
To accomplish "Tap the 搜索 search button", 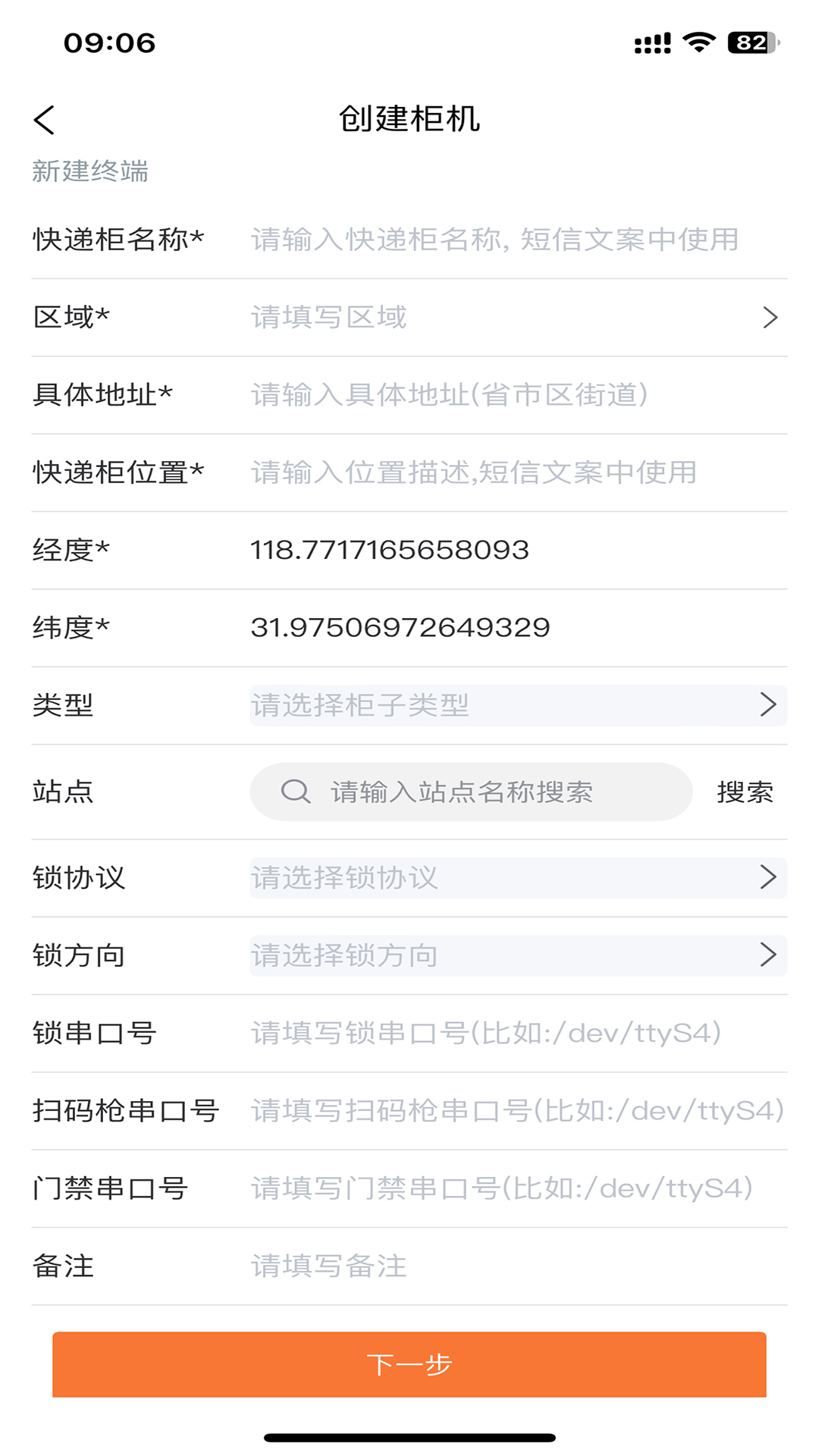I will click(744, 792).
